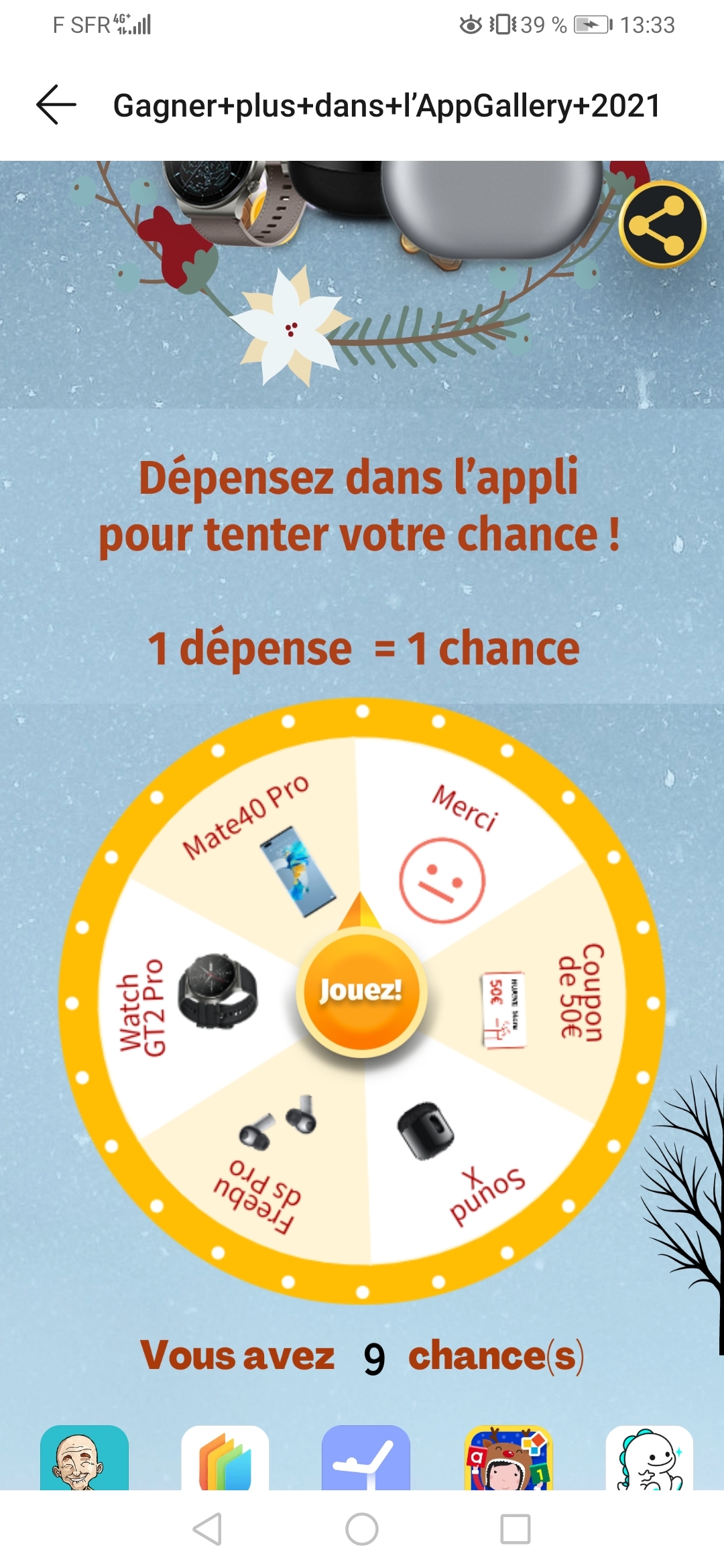
Task: Spin the wheel with the Jouez! button
Action: [x=361, y=990]
